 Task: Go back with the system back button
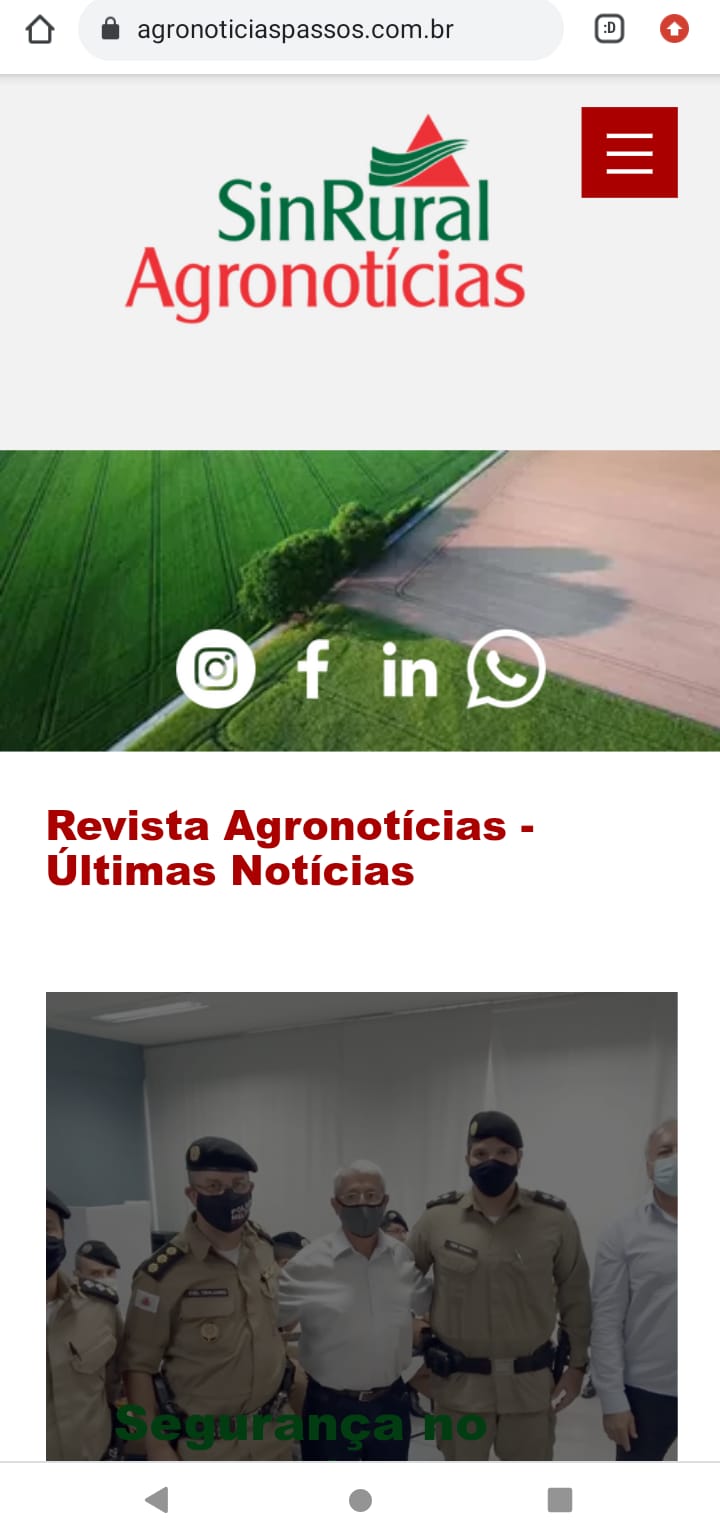[x=157, y=1499]
